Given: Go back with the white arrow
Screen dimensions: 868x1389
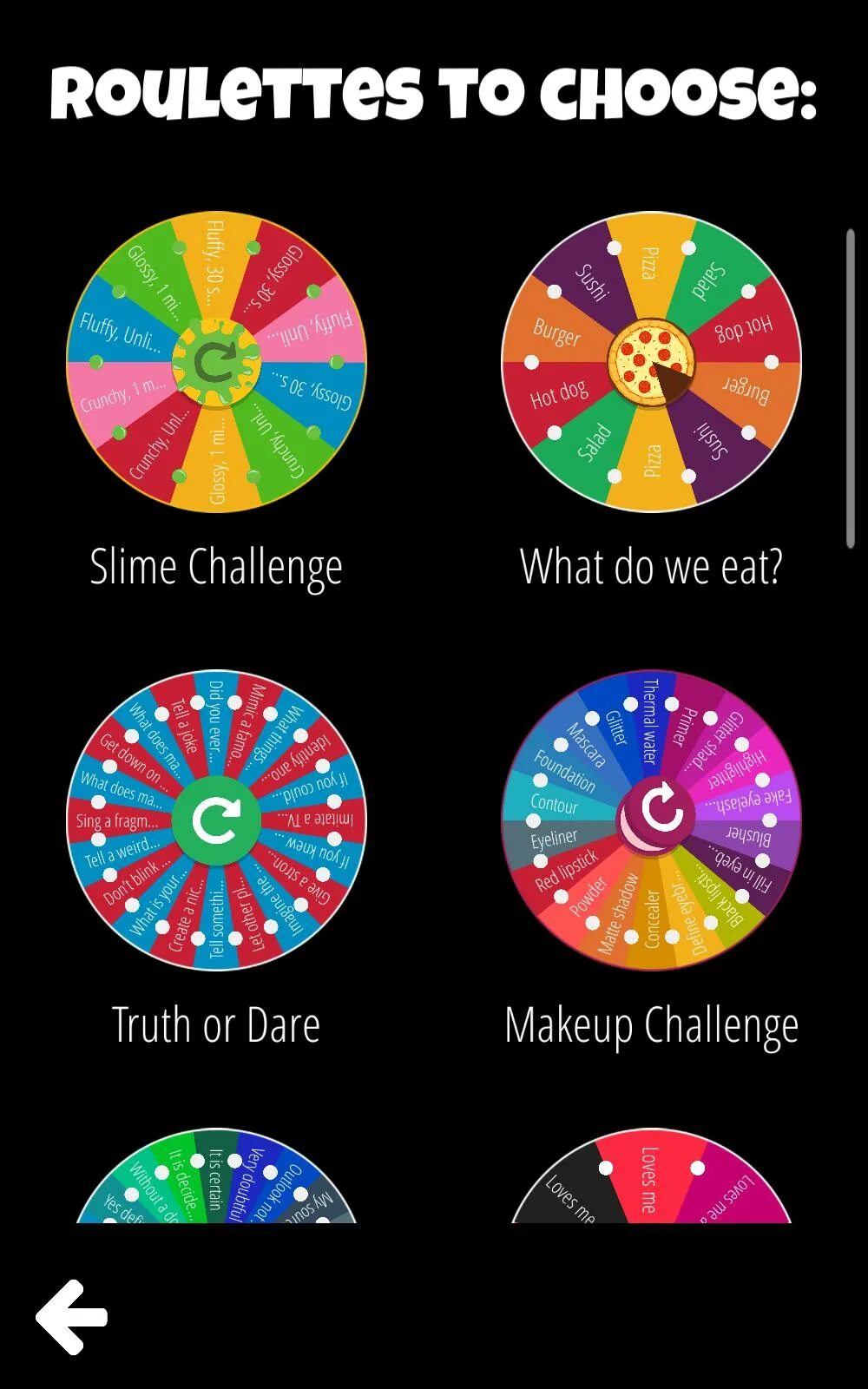Looking at the screenshot, I should pyautogui.click(x=72, y=1317).
